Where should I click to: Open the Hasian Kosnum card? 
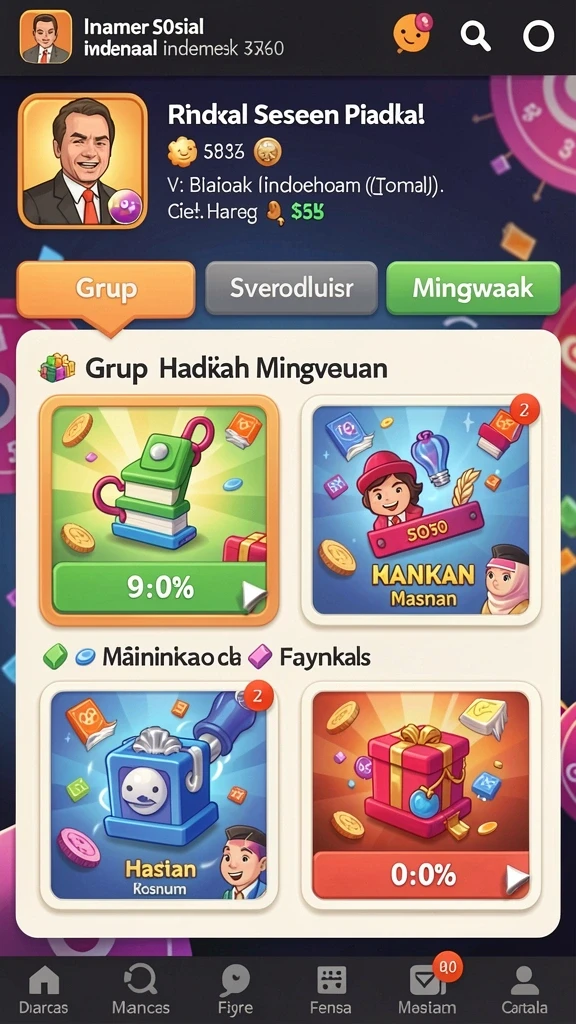tap(159, 795)
